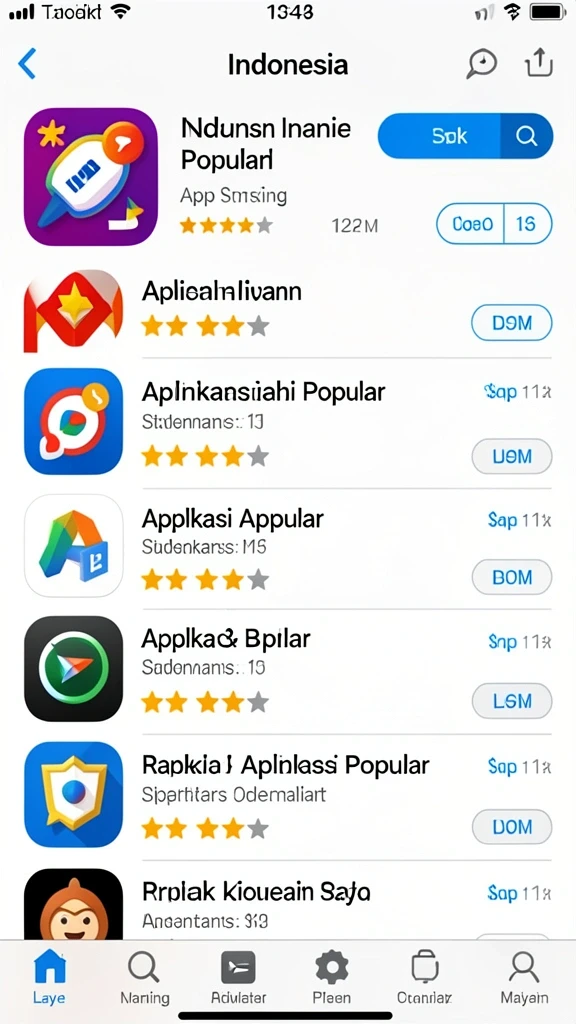
Task: Open the Adulater tab
Action: tap(238, 977)
